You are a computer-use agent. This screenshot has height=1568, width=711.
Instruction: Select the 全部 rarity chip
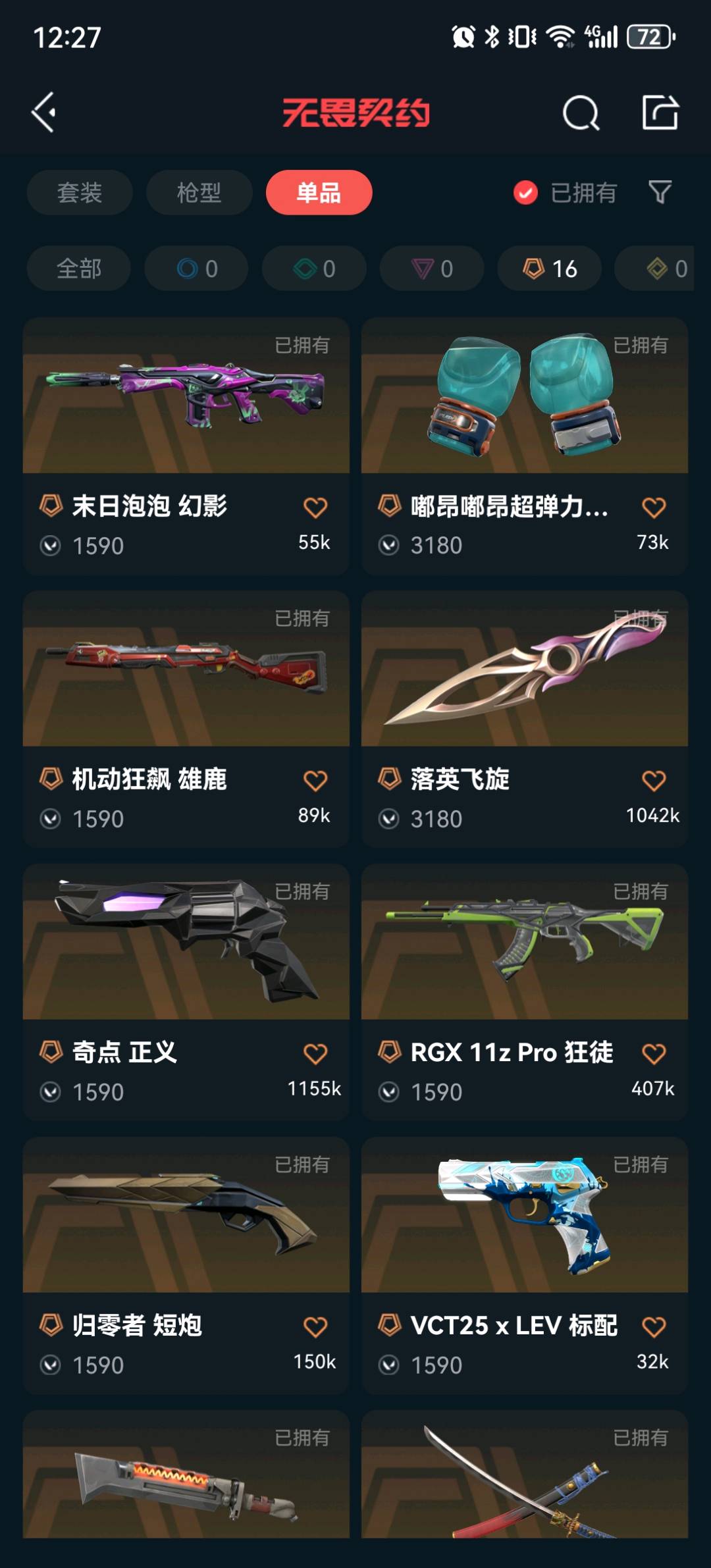coord(78,269)
